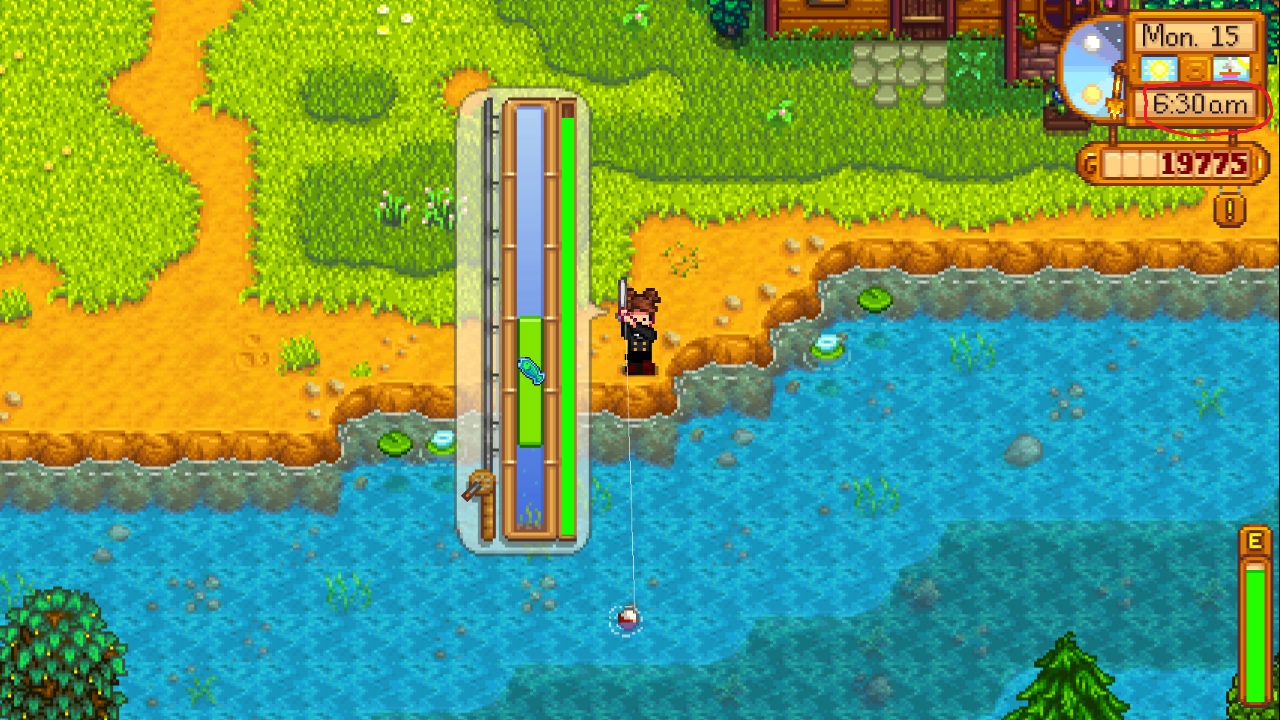Open the quest journal exclamation icon
The height and width of the screenshot is (720, 1280).
[1229, 209]
